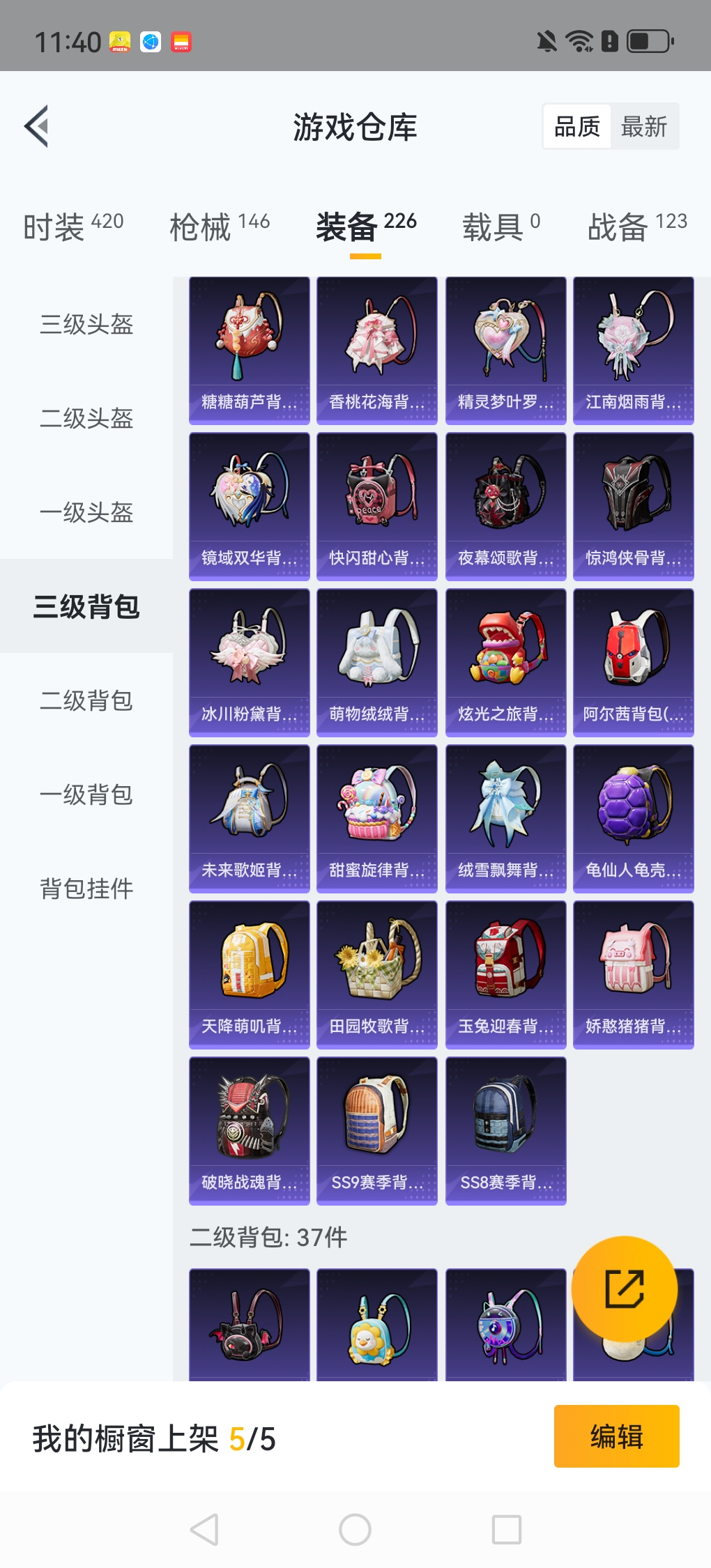
Task: Sort items by 最新
Action: point(644,127)
